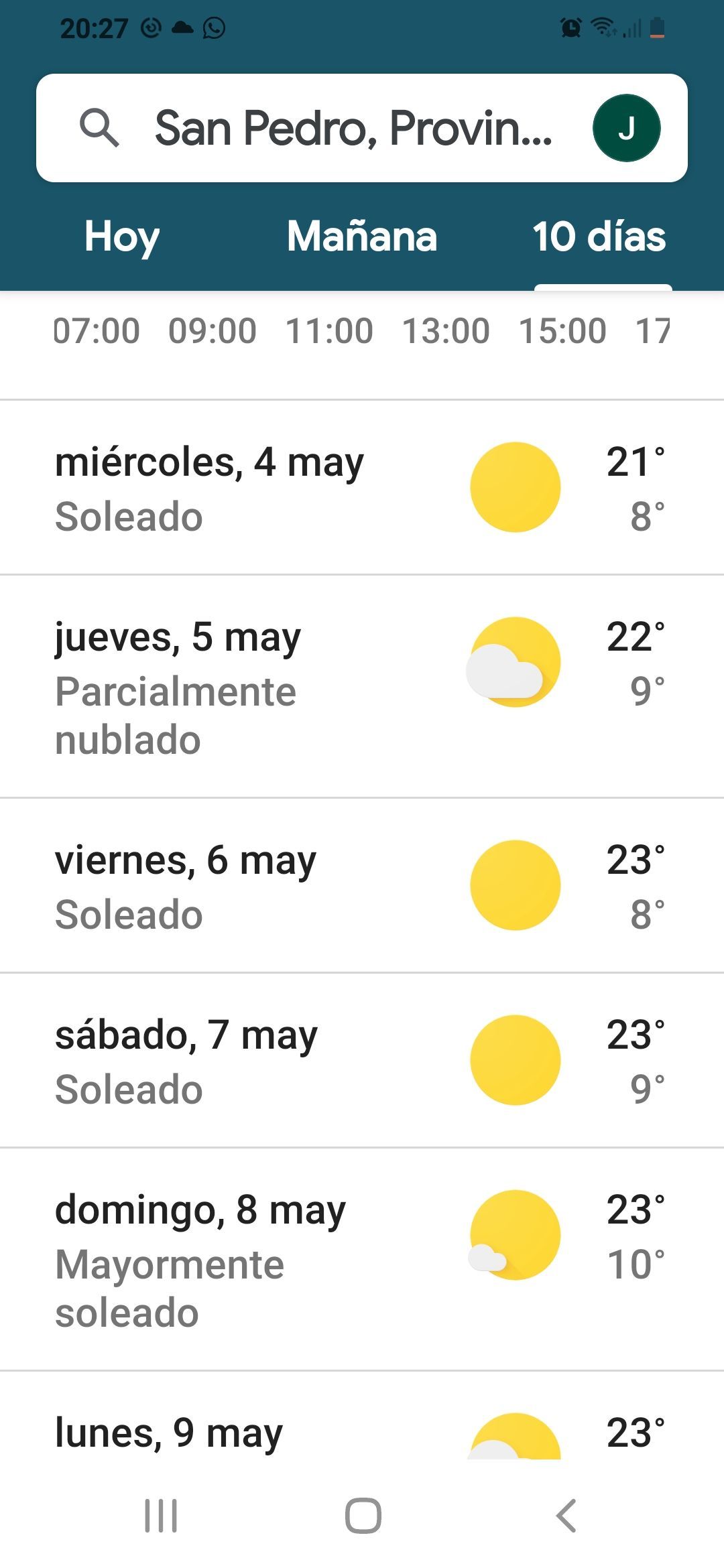
Task: Switch to the Hoy tab
Action: tap(122, 237)
